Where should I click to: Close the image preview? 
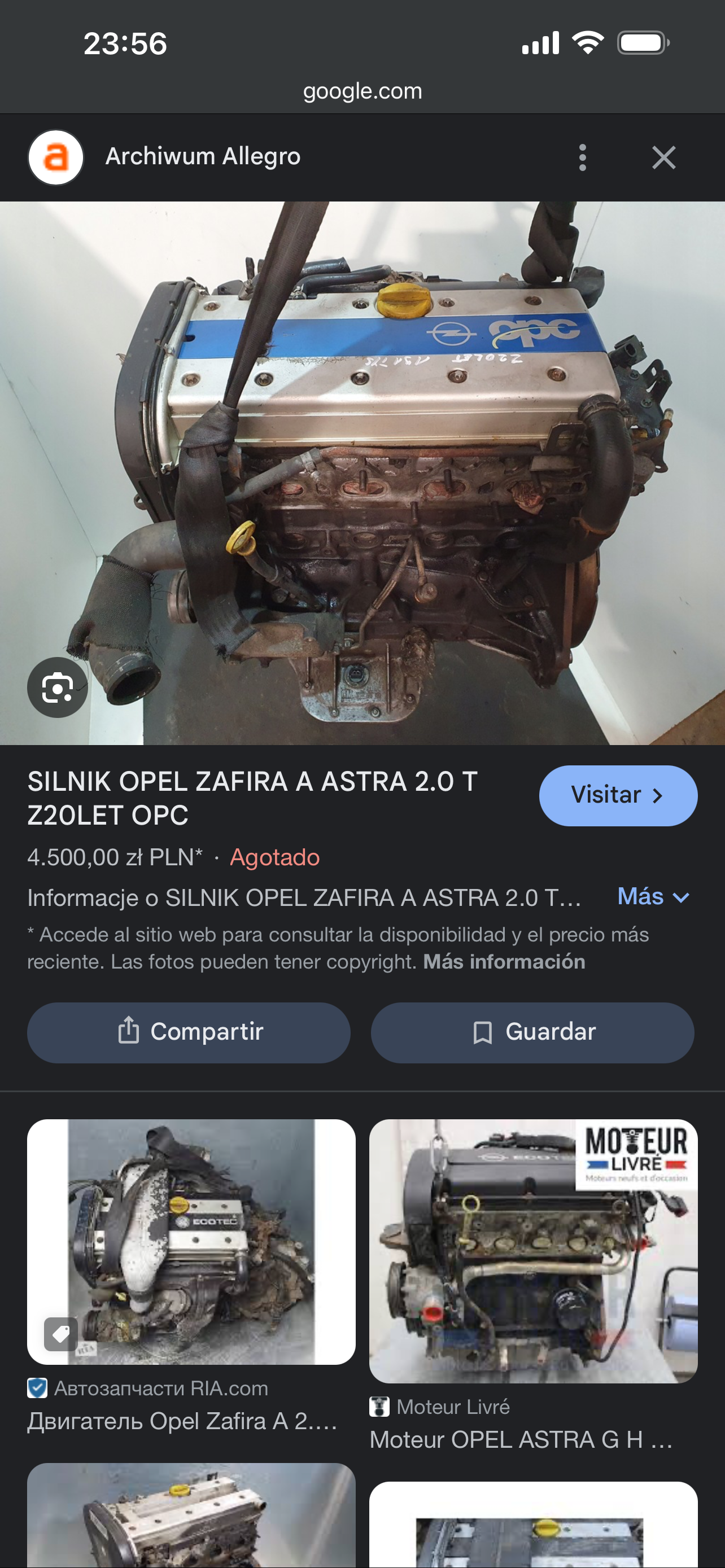coord(663,157)
